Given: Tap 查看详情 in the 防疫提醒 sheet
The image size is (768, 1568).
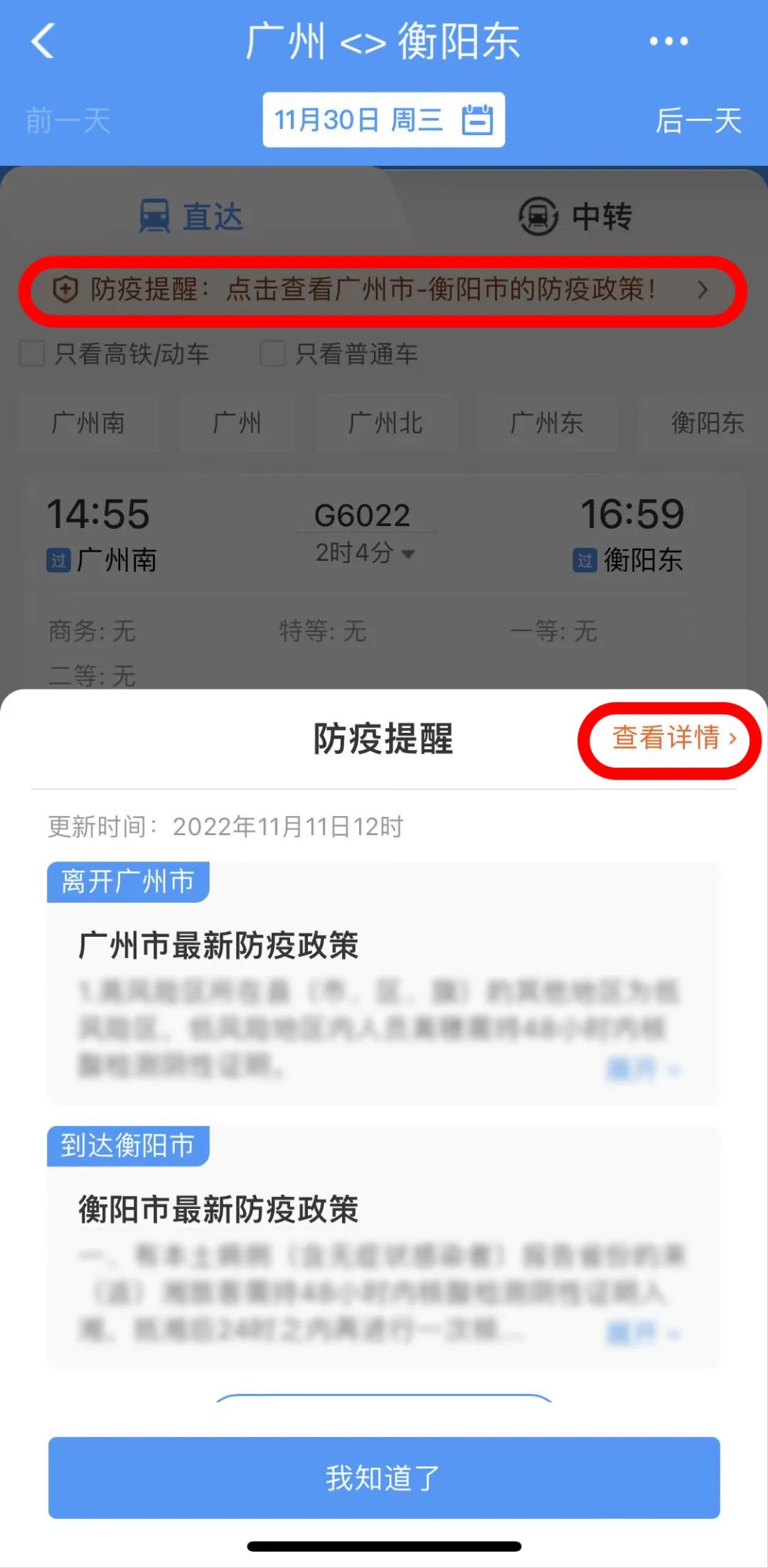Looking at the screenshot, I should click(673, 738).
